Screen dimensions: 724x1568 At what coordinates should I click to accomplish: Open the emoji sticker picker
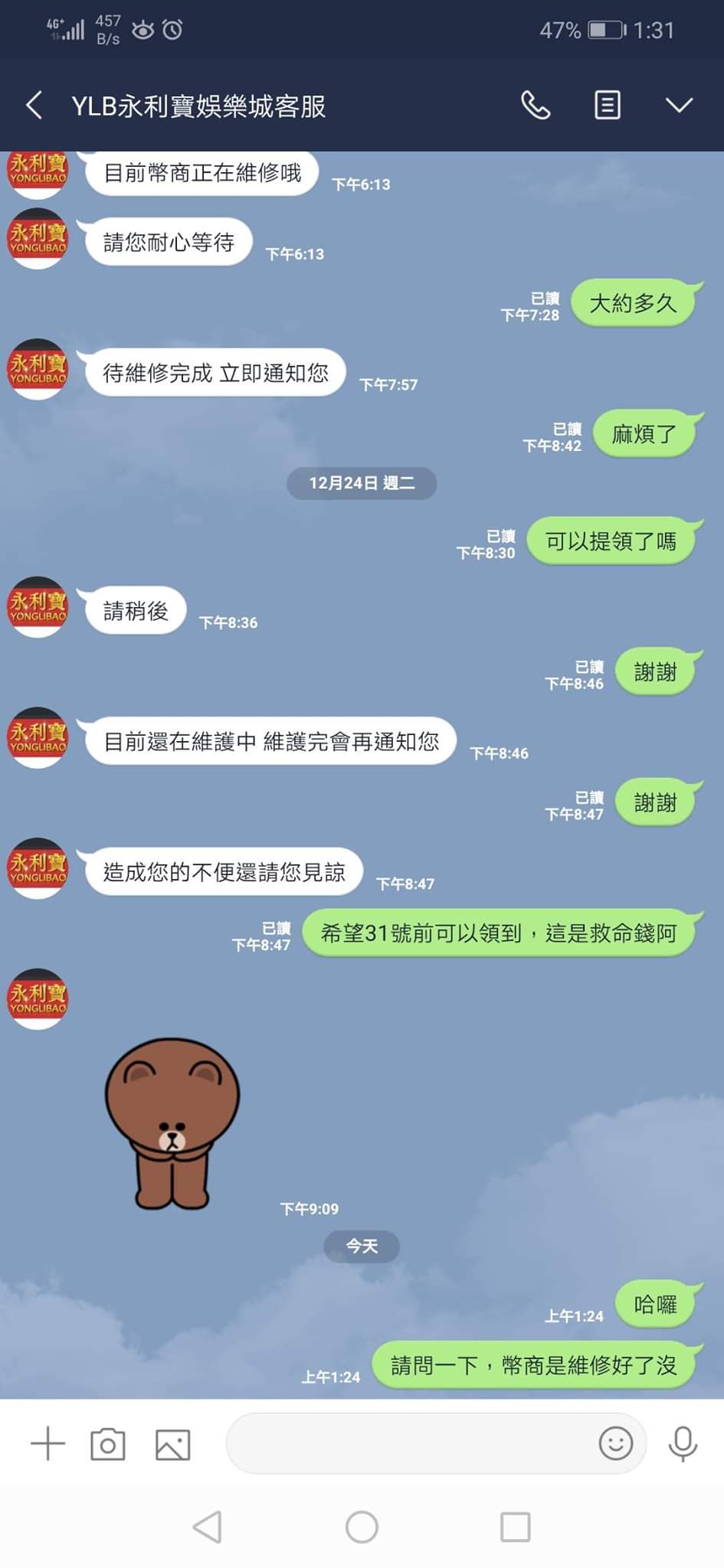click(x=615, y=1444)
